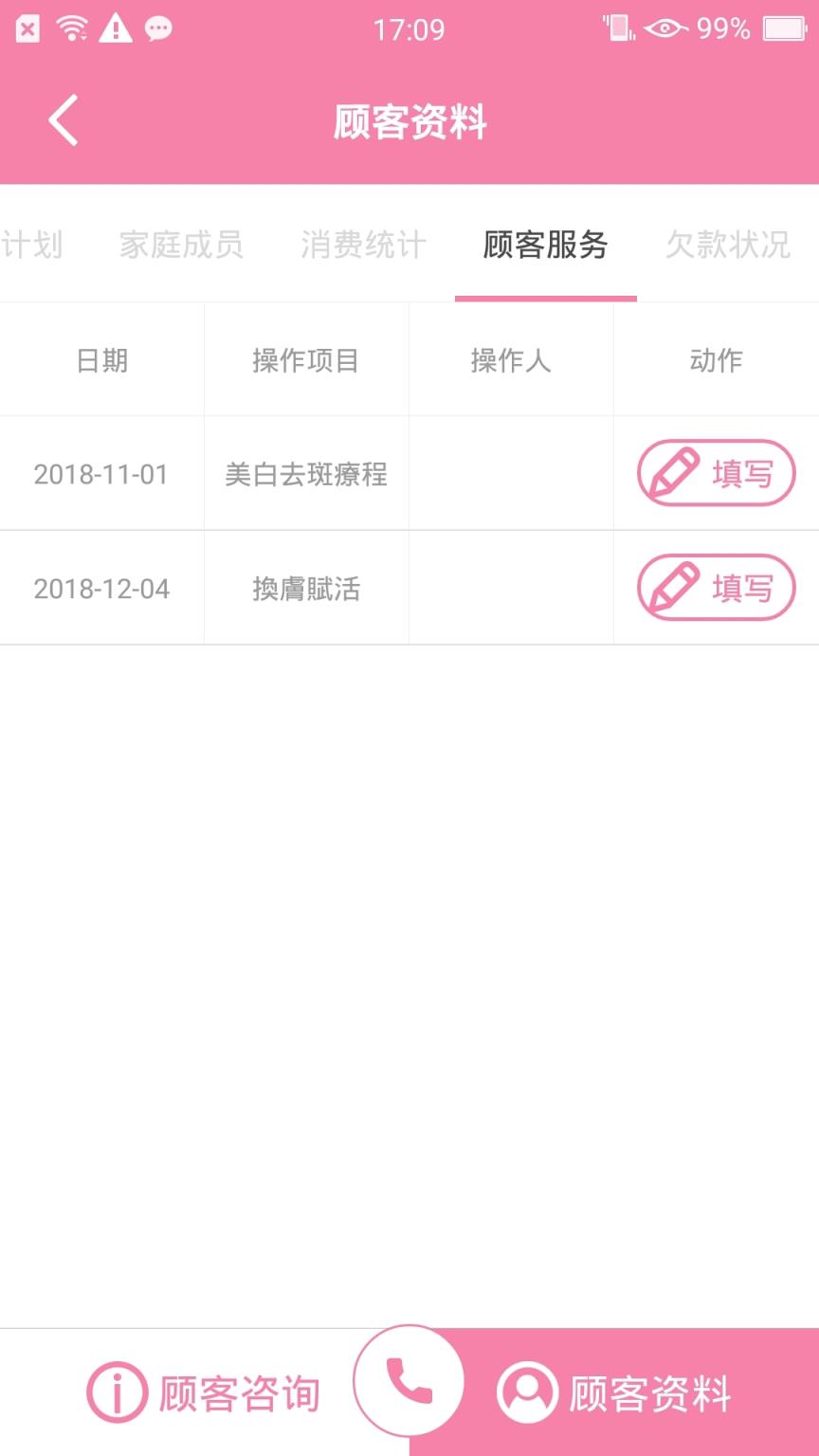Viewport: 819px width, 1456px height.
Task: Tap the 填写 button for the 2018-12-04 record
Action: click(x=716, y=587)
